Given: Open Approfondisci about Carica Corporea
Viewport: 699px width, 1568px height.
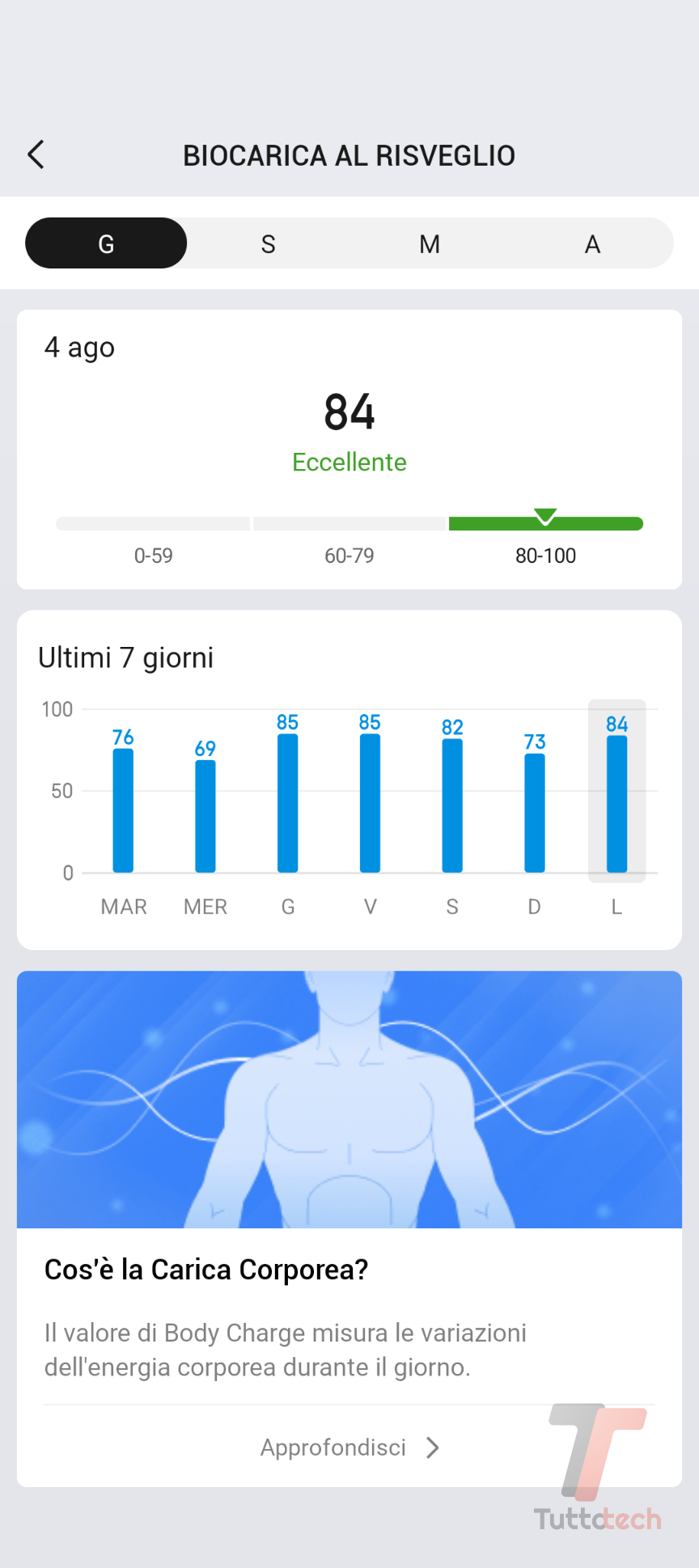Looking at the screenshot, I should click(349, 1448).
